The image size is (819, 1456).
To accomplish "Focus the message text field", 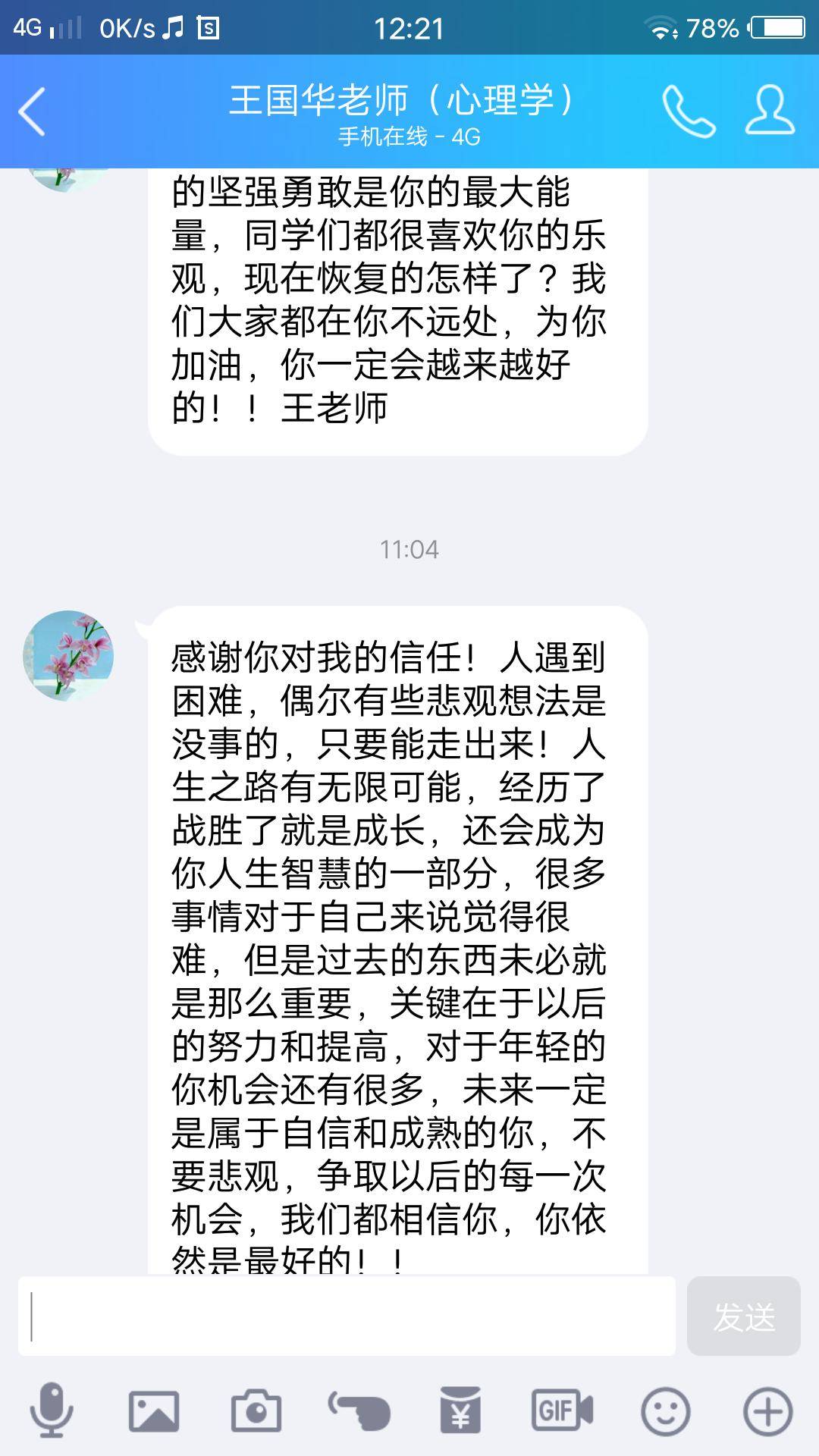I will pos(347,1316).
